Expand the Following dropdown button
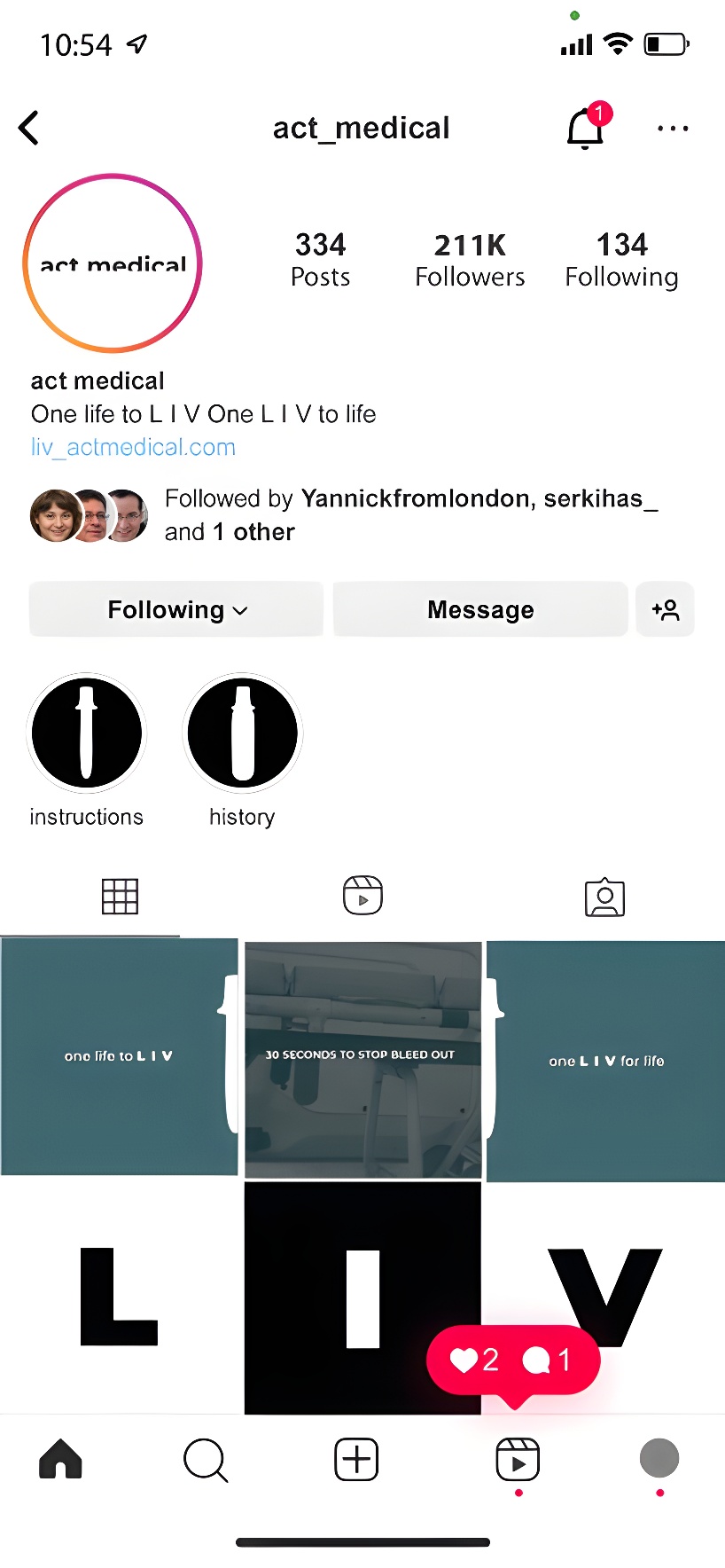 176,609
